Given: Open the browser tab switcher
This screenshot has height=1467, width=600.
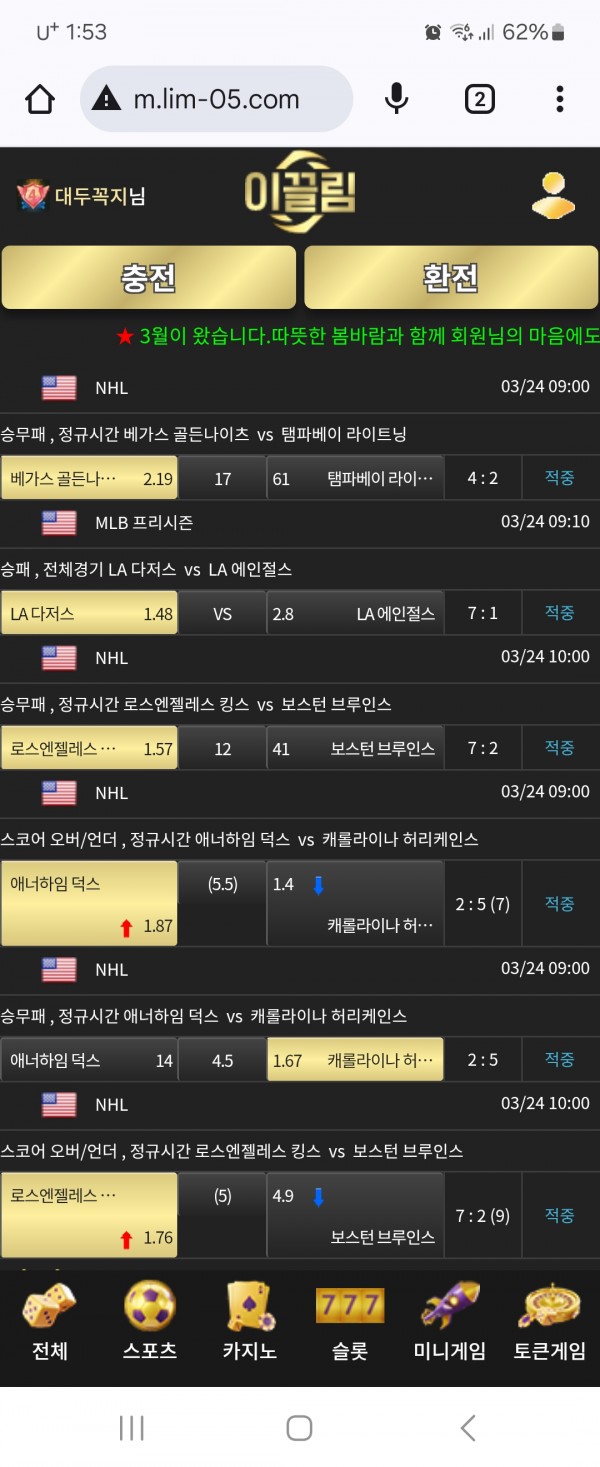Looking at the screenshot, I should tap(479, 99).
